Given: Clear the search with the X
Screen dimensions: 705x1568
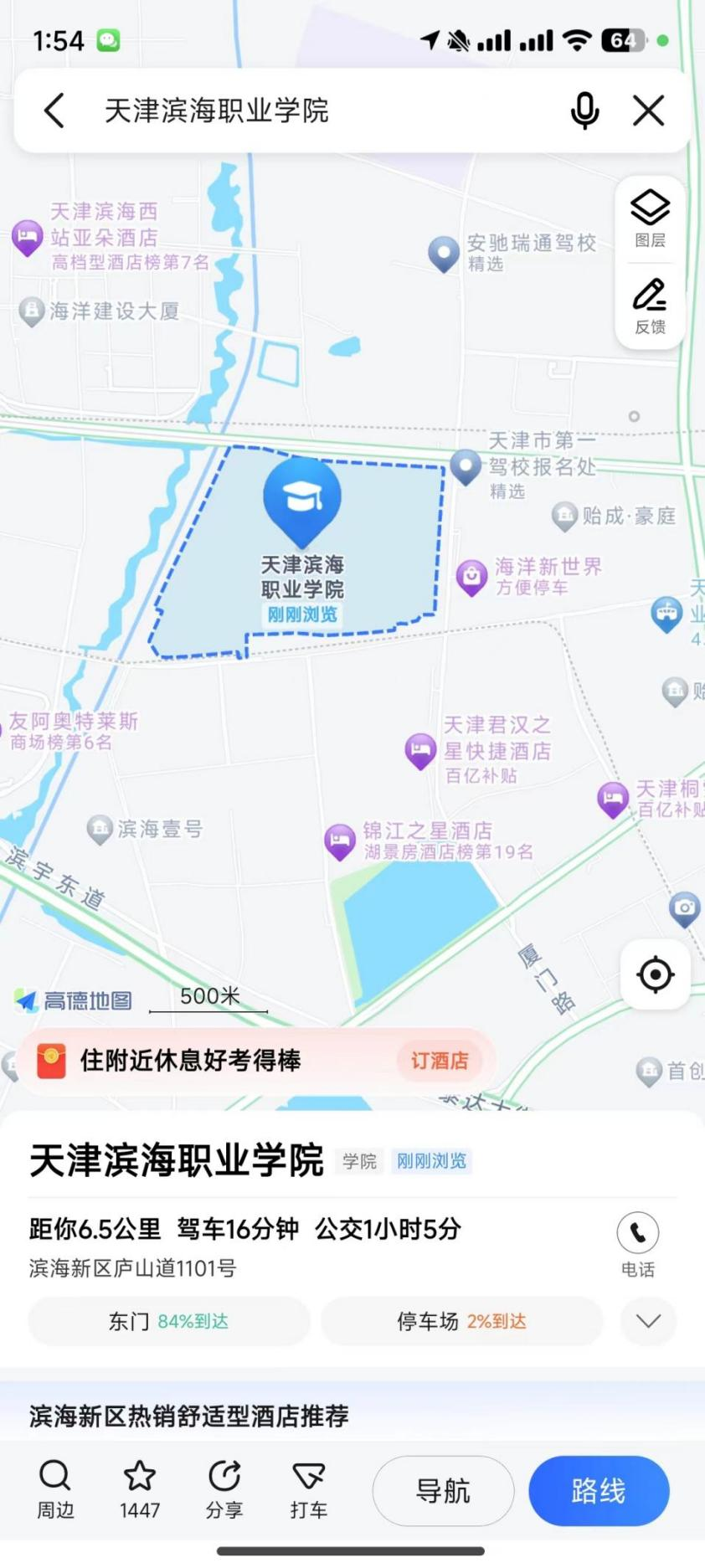Looking at the screenshot, I should pyautogui.click(x=649, y=111).
